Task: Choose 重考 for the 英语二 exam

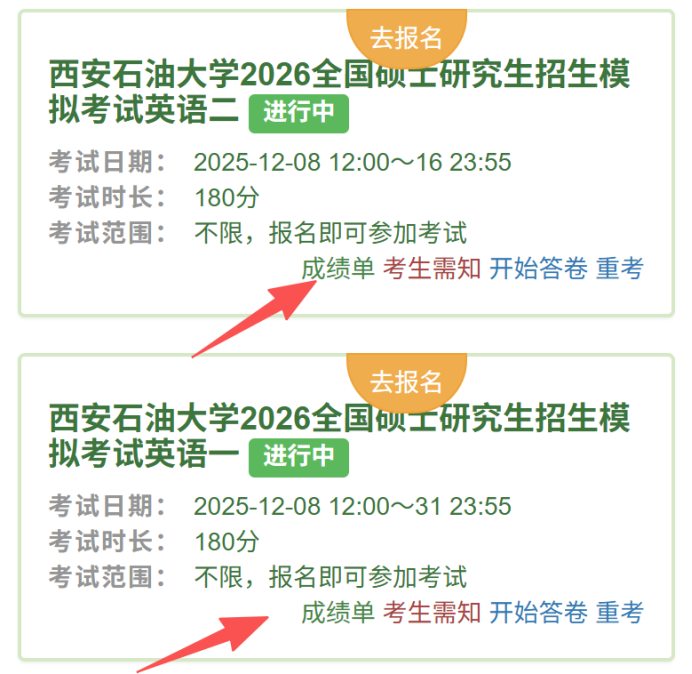Action: [620, 268]
